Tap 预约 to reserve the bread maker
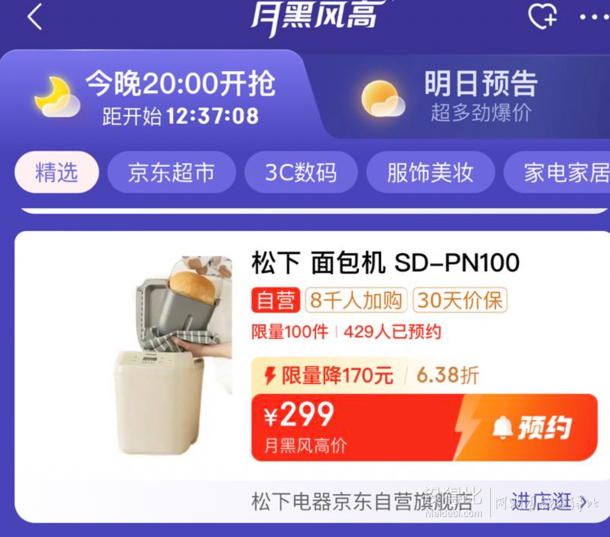610x537 pixels. [531, 428]
